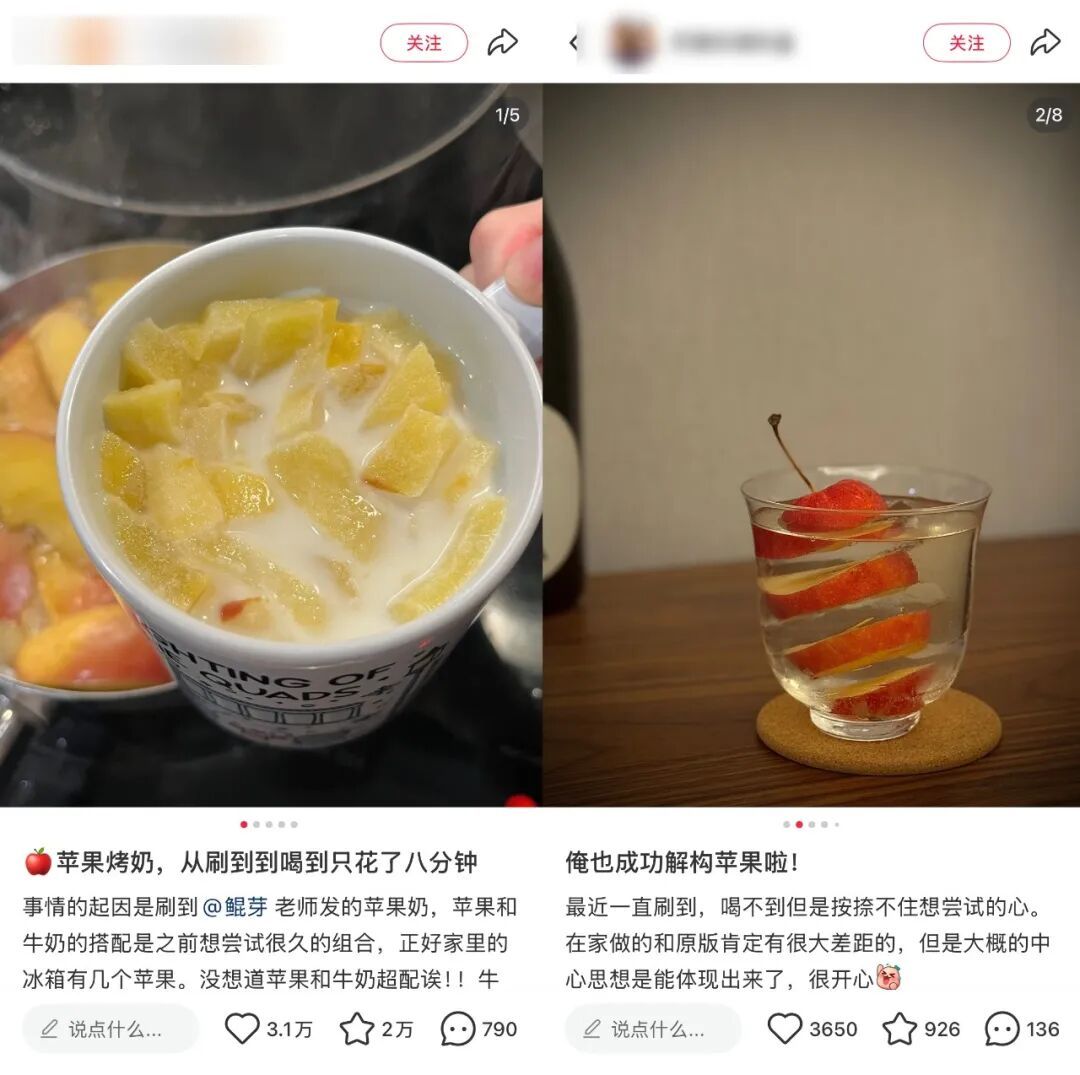Screen dimensions: 1080x1075
Task: Like the post with 3.1万 likes
Action: [x=242, y=1029]
